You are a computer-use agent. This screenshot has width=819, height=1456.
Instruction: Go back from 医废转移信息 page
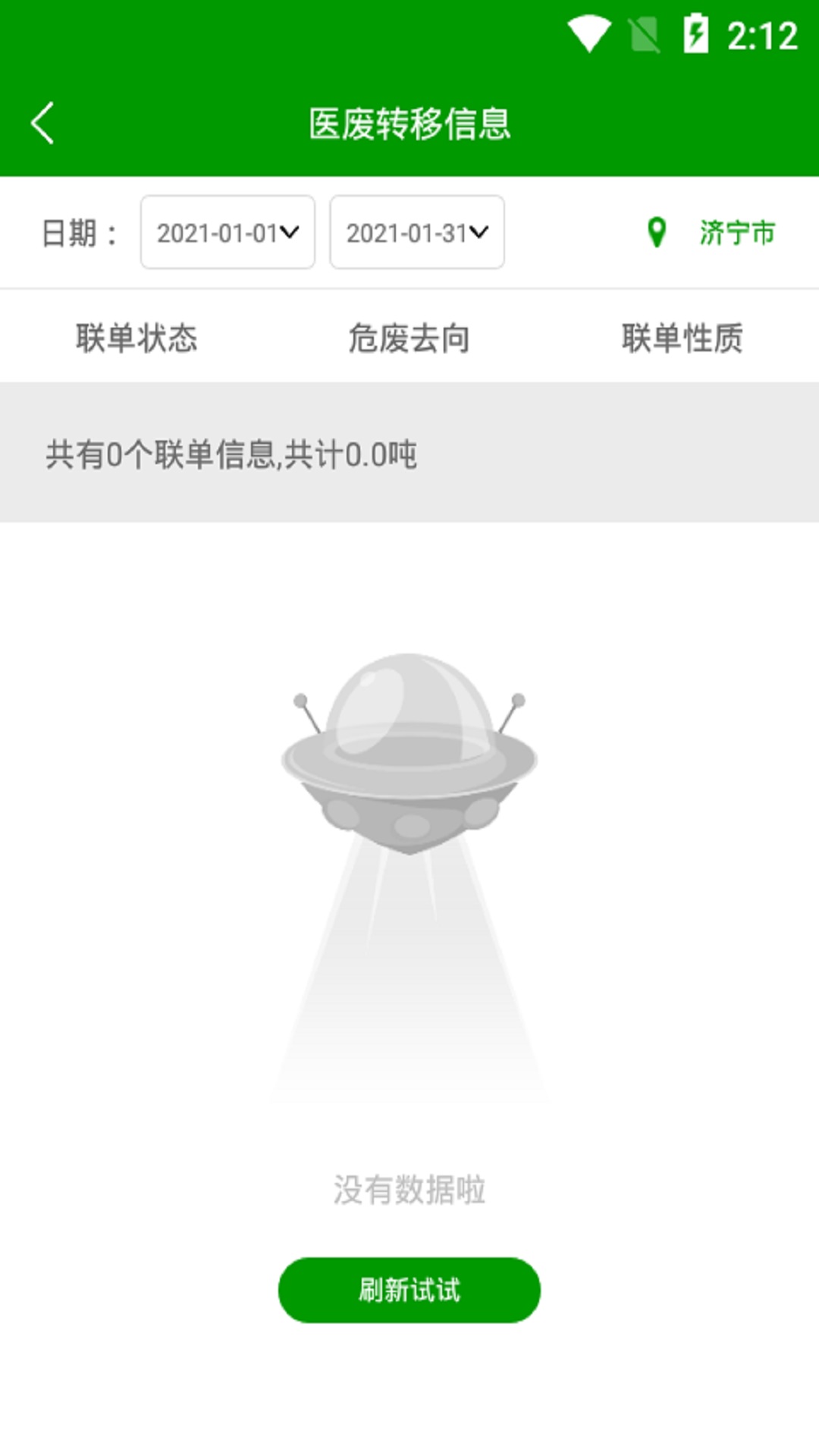[43, 124]
